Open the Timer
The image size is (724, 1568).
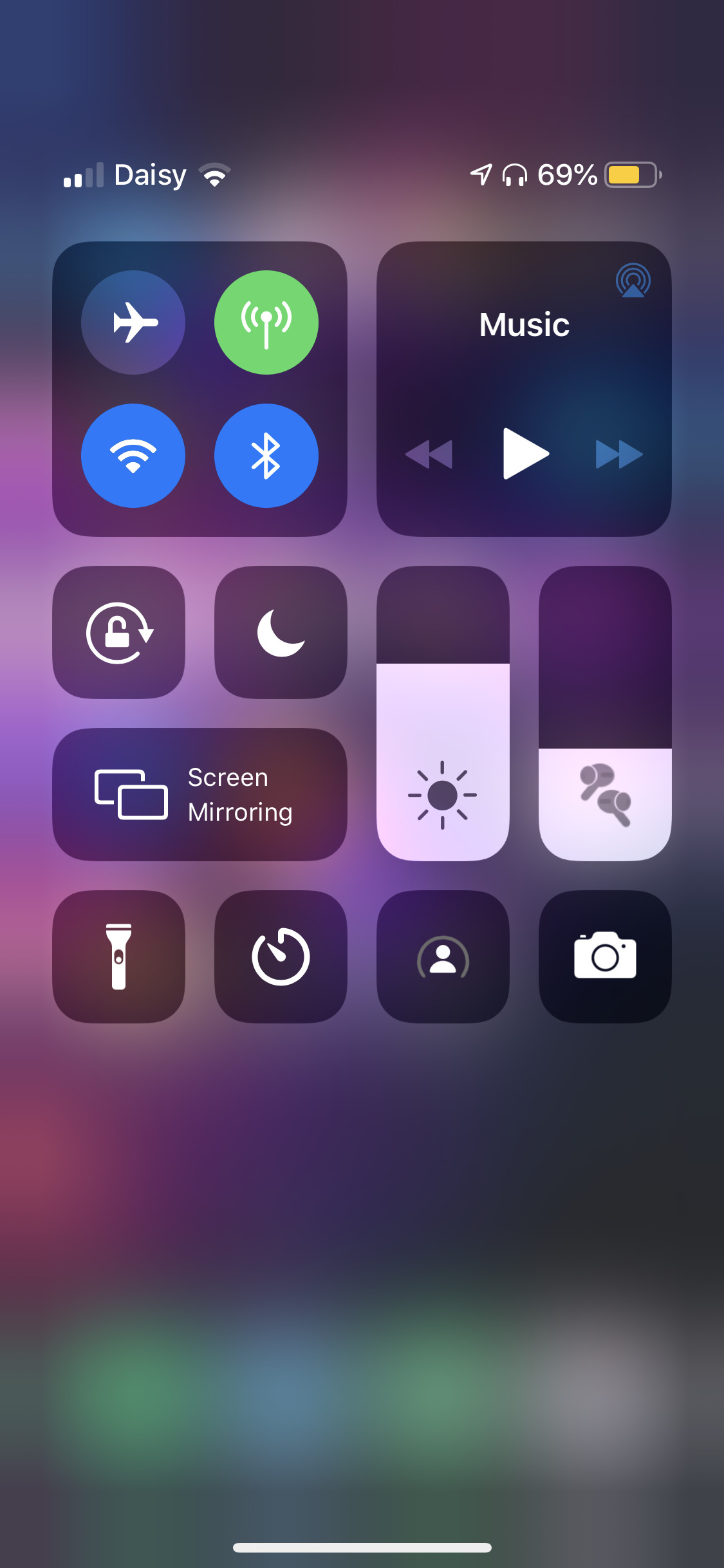click(281, 957)
